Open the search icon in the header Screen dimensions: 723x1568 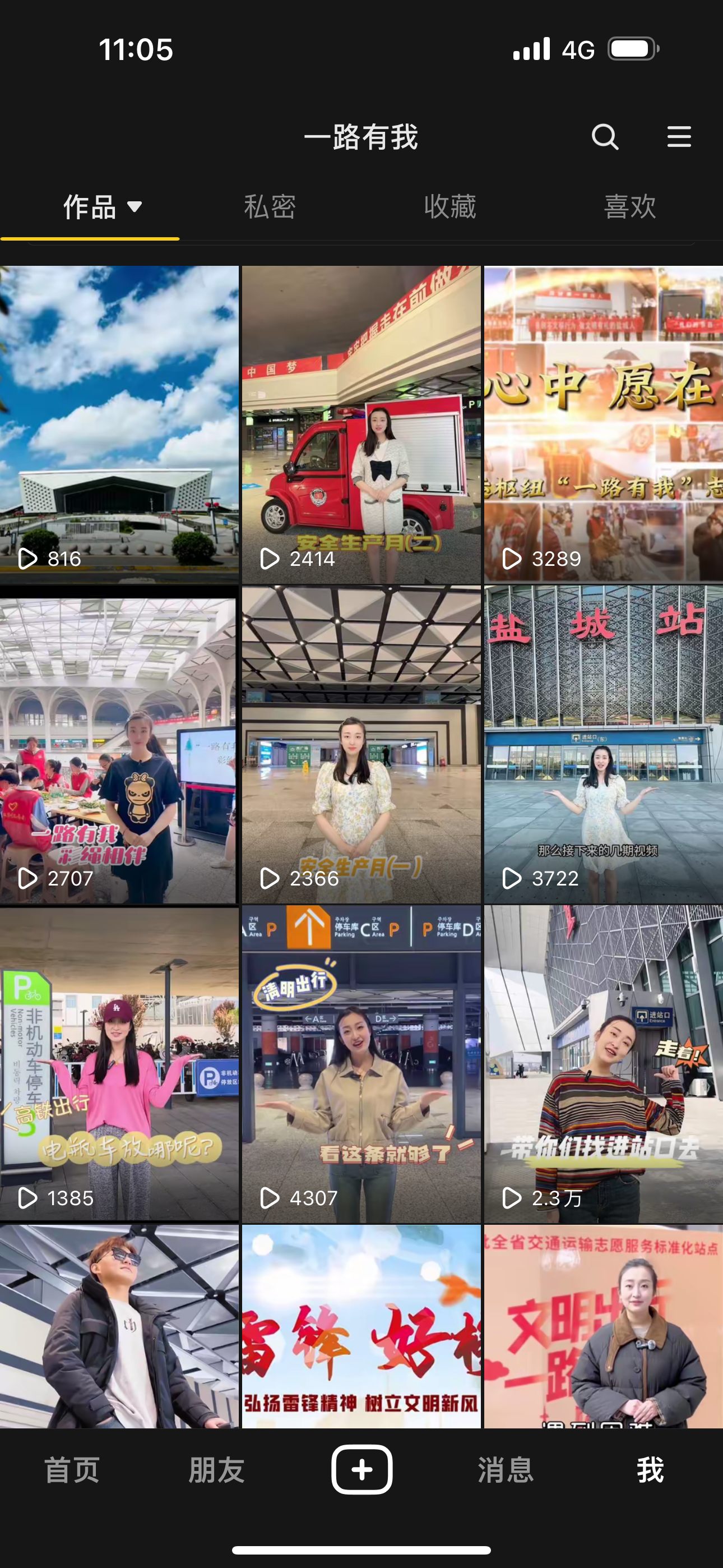(605, 137)
